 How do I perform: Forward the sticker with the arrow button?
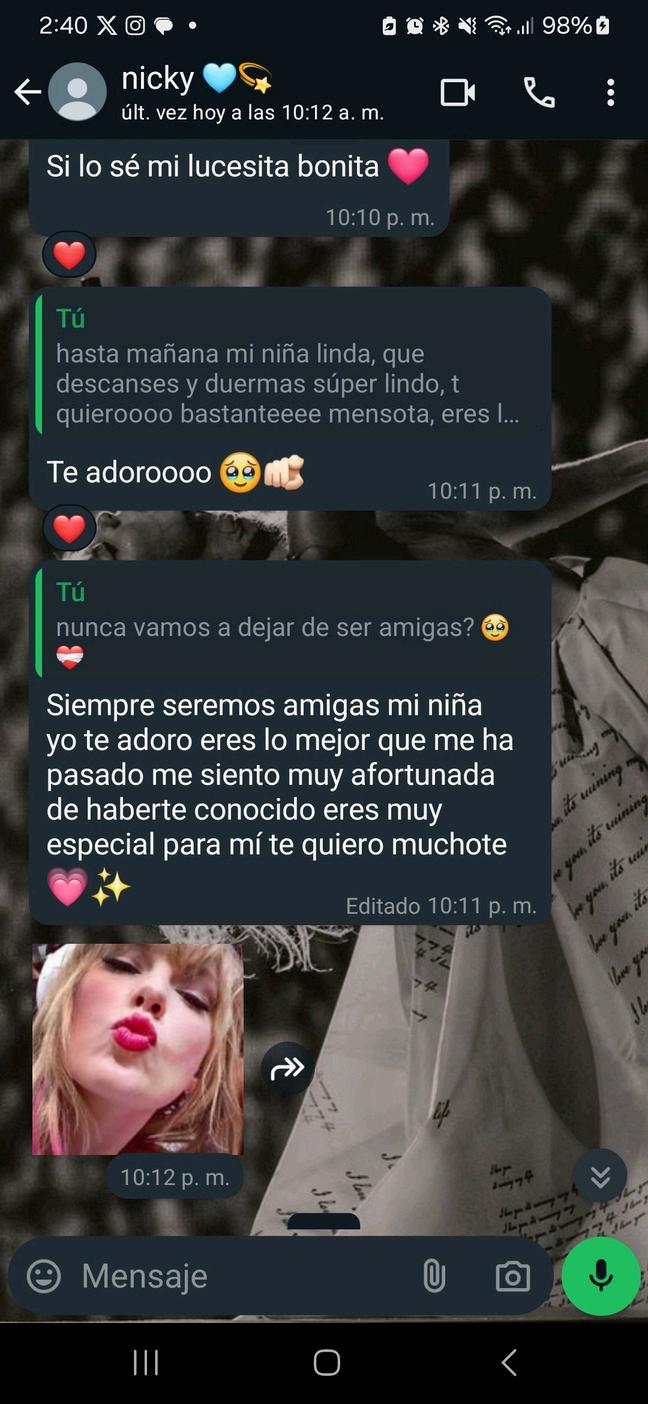coord(287,1069)
